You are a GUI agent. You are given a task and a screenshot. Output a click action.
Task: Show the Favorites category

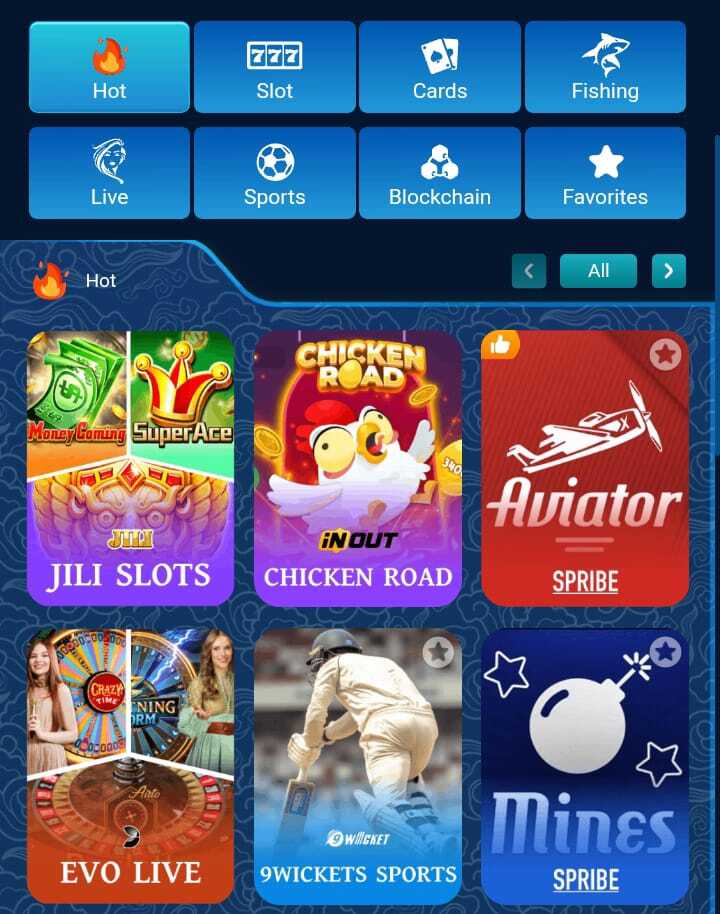coord(605,173)
